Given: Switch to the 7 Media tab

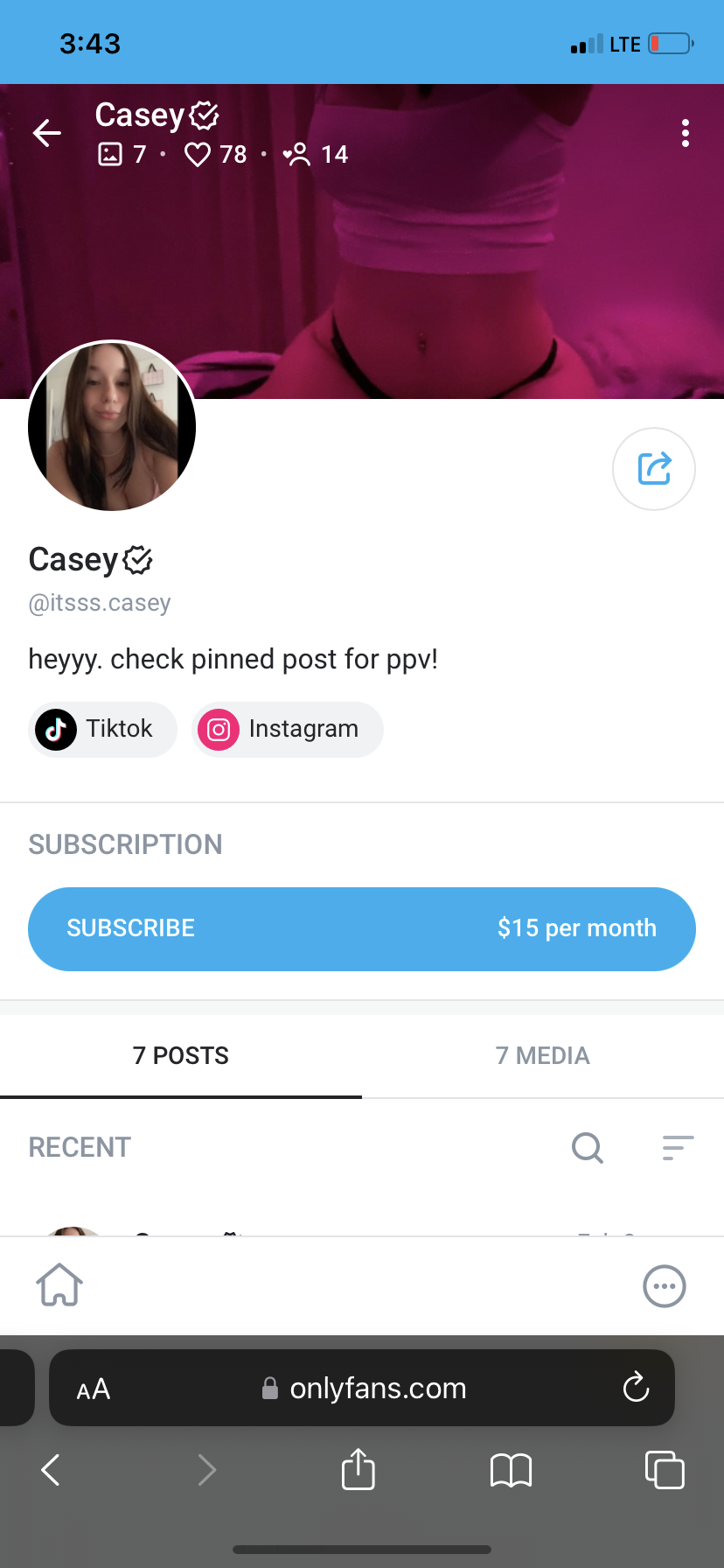Looking at the screenshot, I should [542, 1055].
